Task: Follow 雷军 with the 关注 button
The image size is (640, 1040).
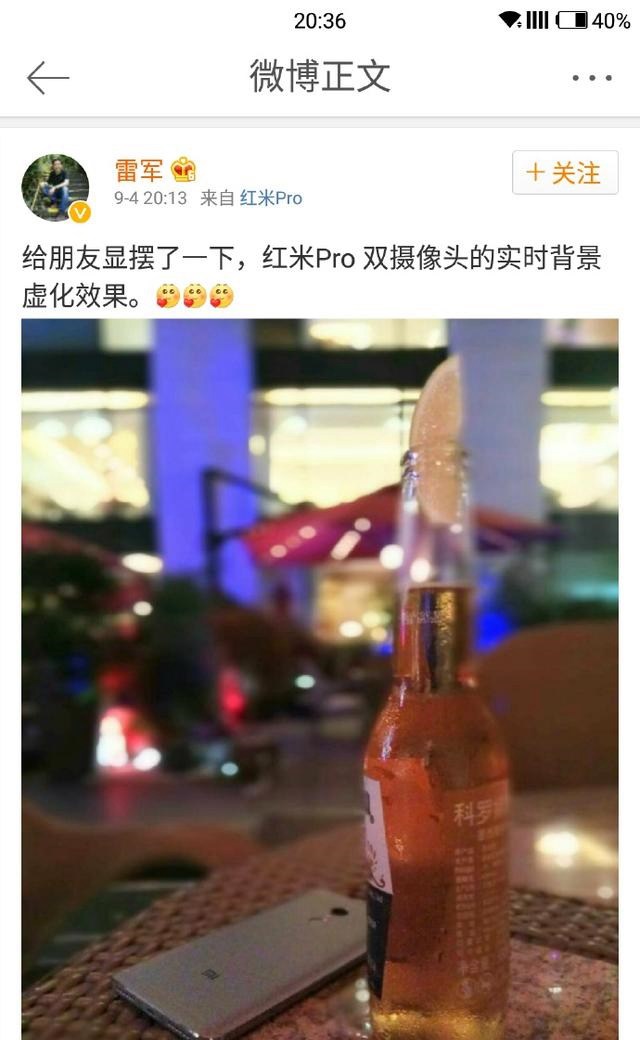Action: (565, 173)
